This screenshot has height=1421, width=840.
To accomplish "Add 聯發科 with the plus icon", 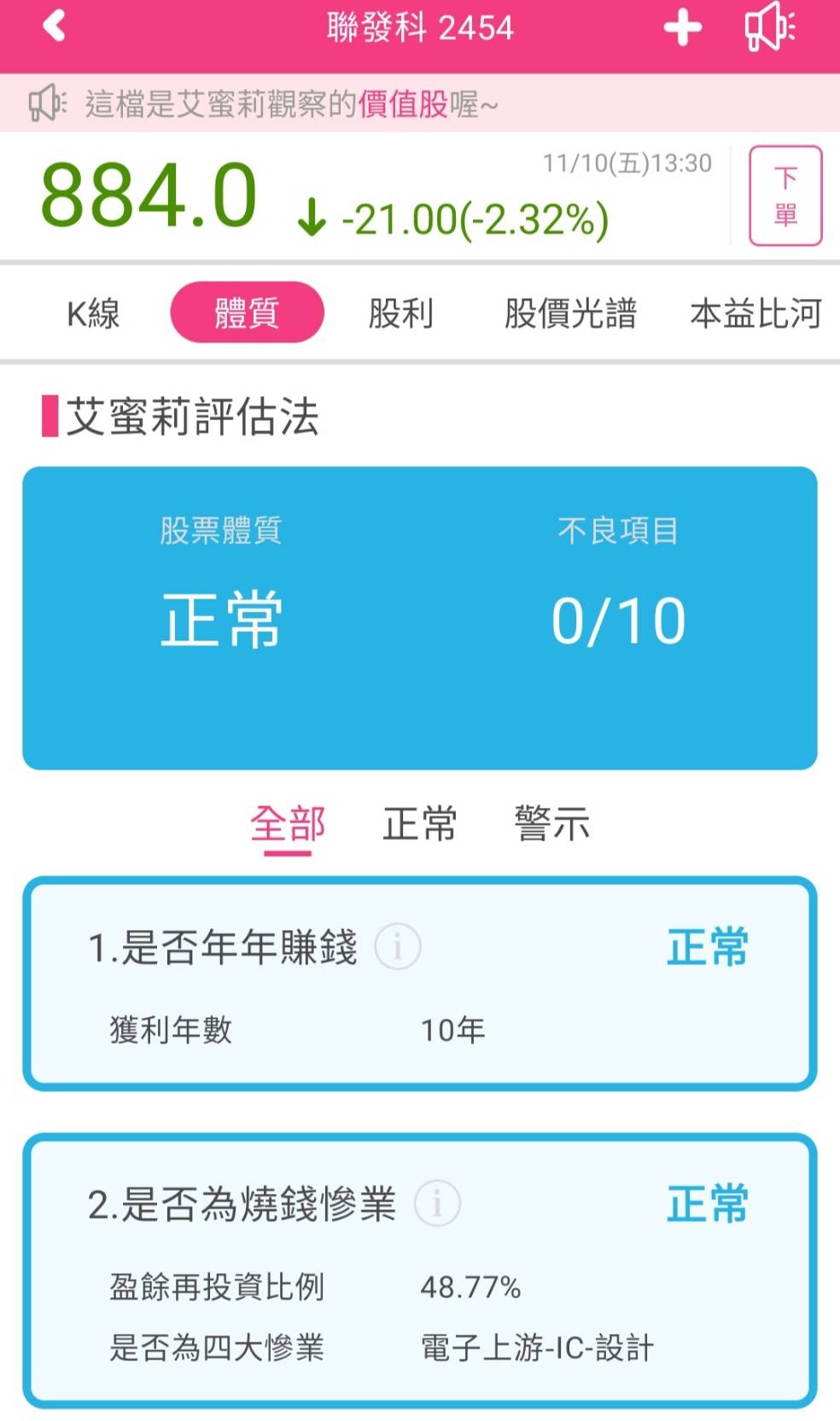I will [x=683, y=27].
